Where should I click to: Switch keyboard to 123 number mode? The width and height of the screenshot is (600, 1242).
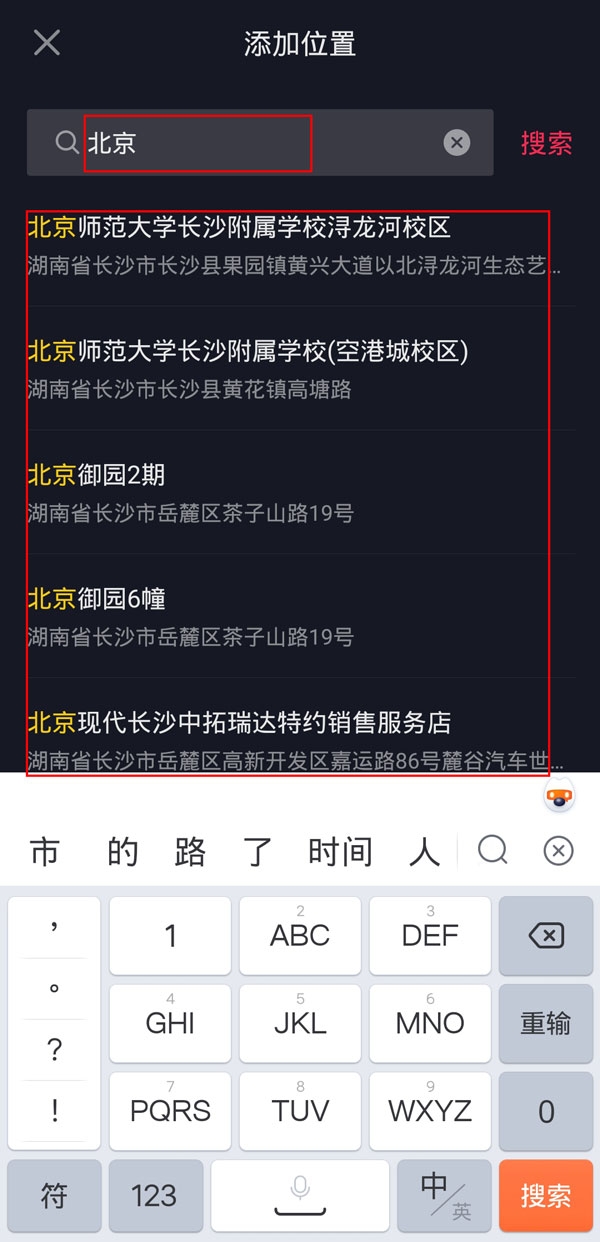[x=155, y=1195]
